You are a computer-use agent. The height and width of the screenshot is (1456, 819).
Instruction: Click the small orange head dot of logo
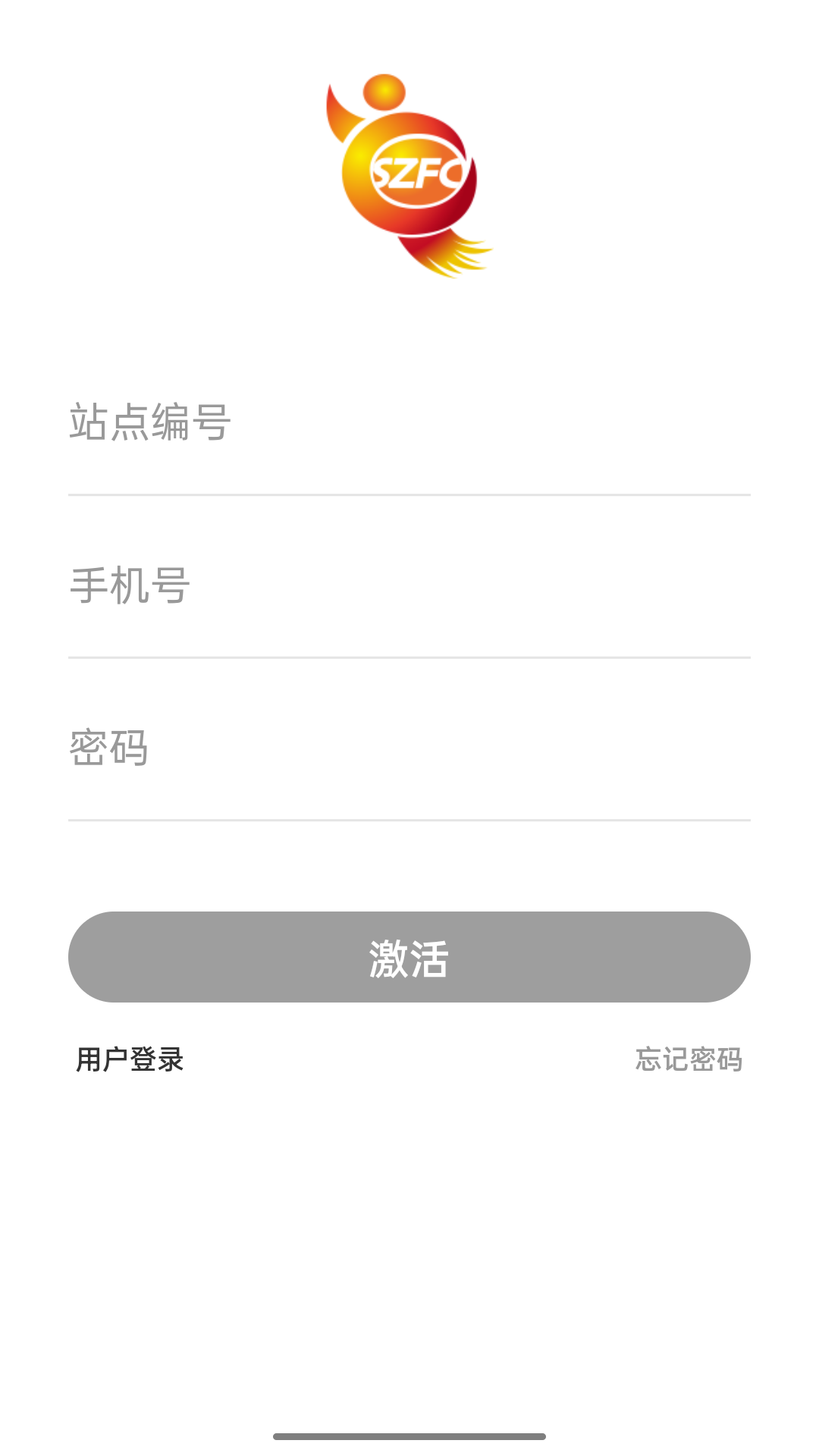click(x=383, y=91)
